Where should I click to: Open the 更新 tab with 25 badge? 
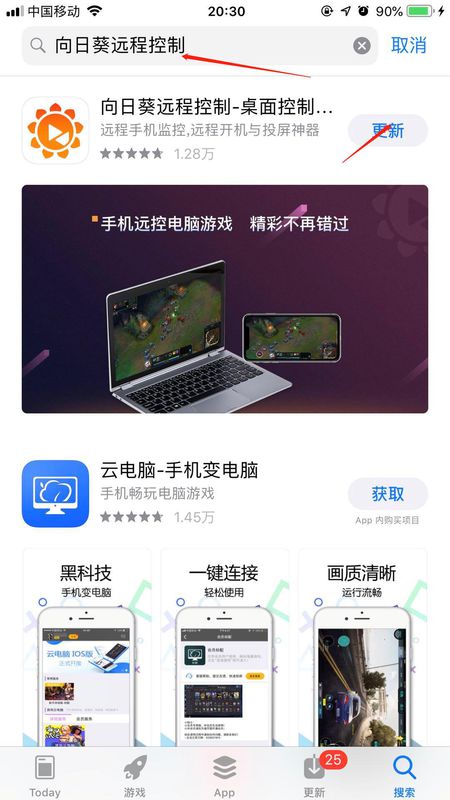click(315, 776)
